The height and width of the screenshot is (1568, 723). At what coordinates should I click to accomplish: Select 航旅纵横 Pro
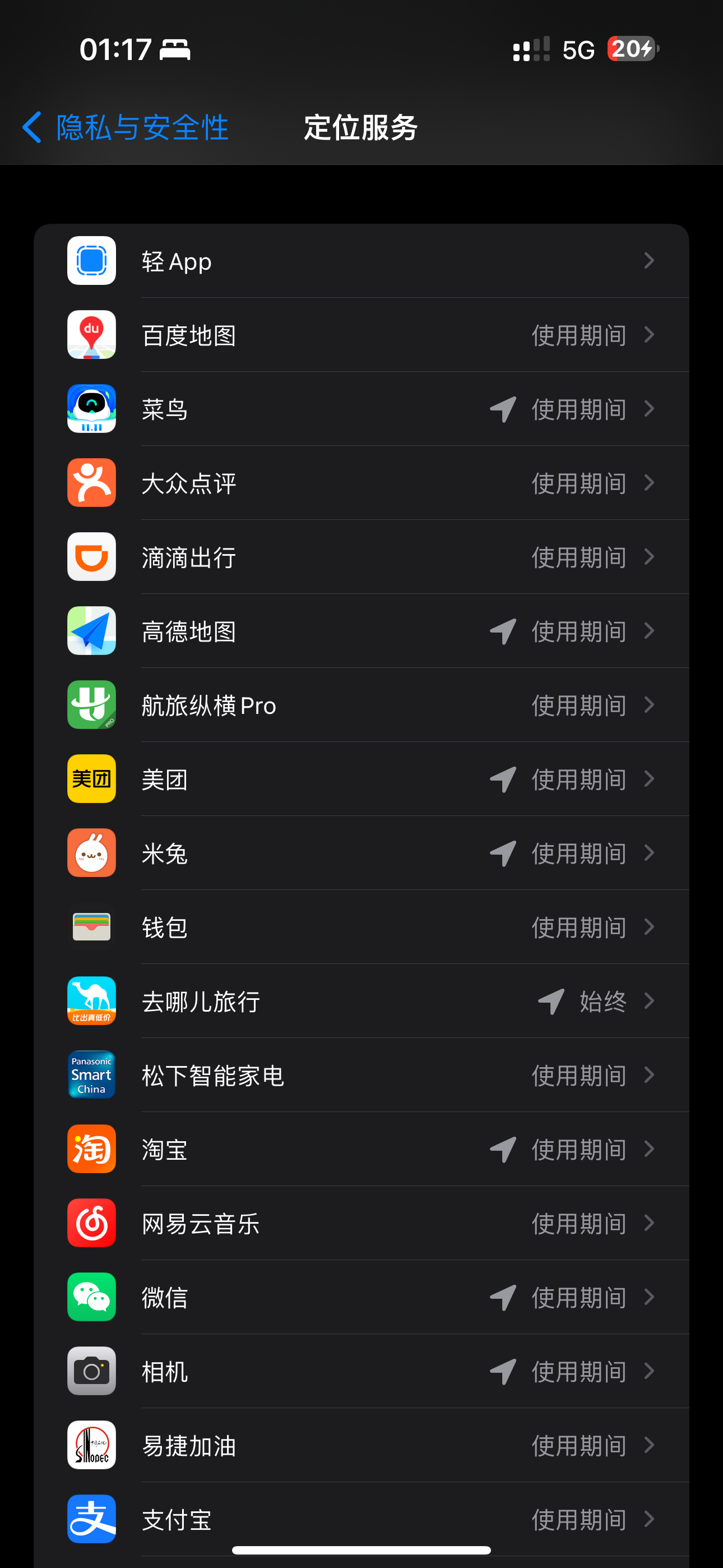361,705
